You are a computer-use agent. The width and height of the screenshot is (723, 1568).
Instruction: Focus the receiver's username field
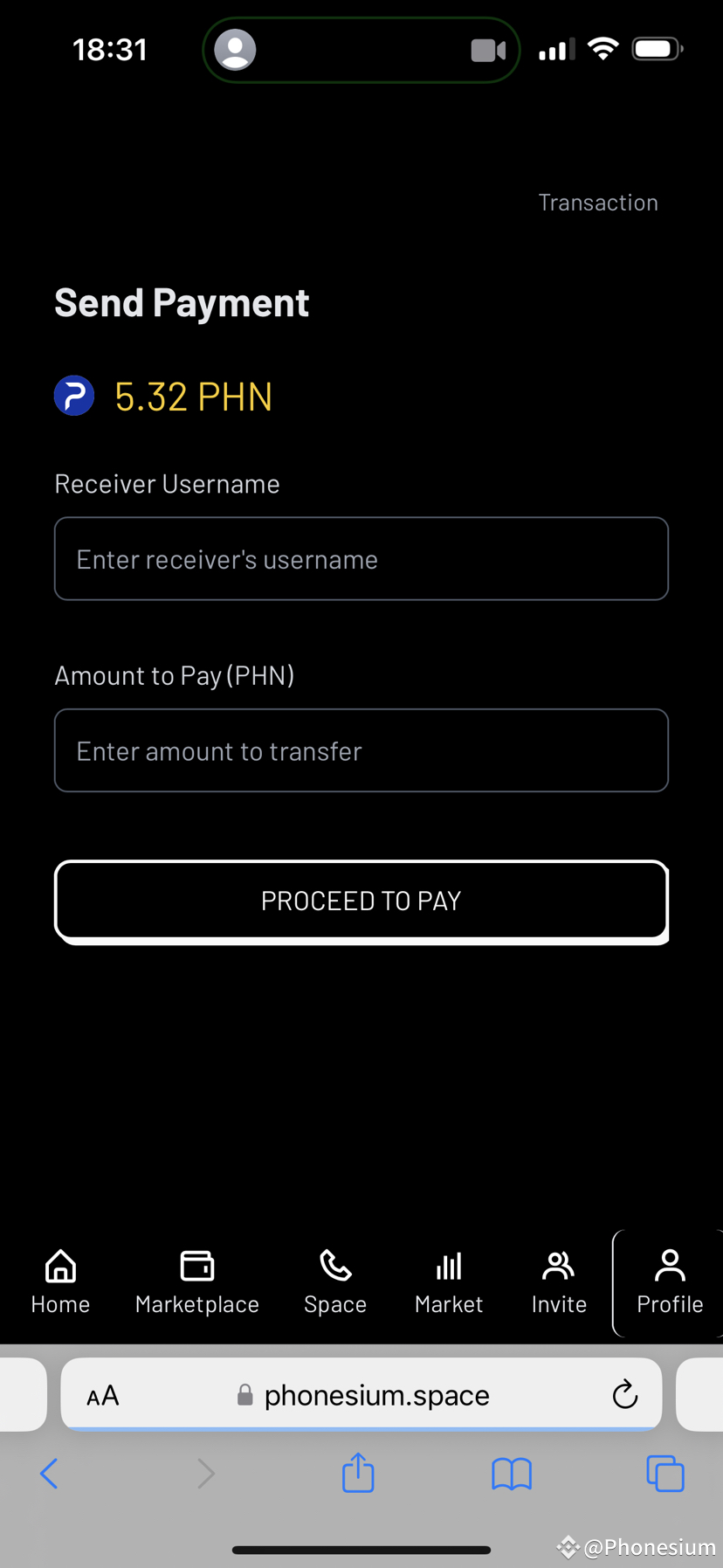(361, 559)
